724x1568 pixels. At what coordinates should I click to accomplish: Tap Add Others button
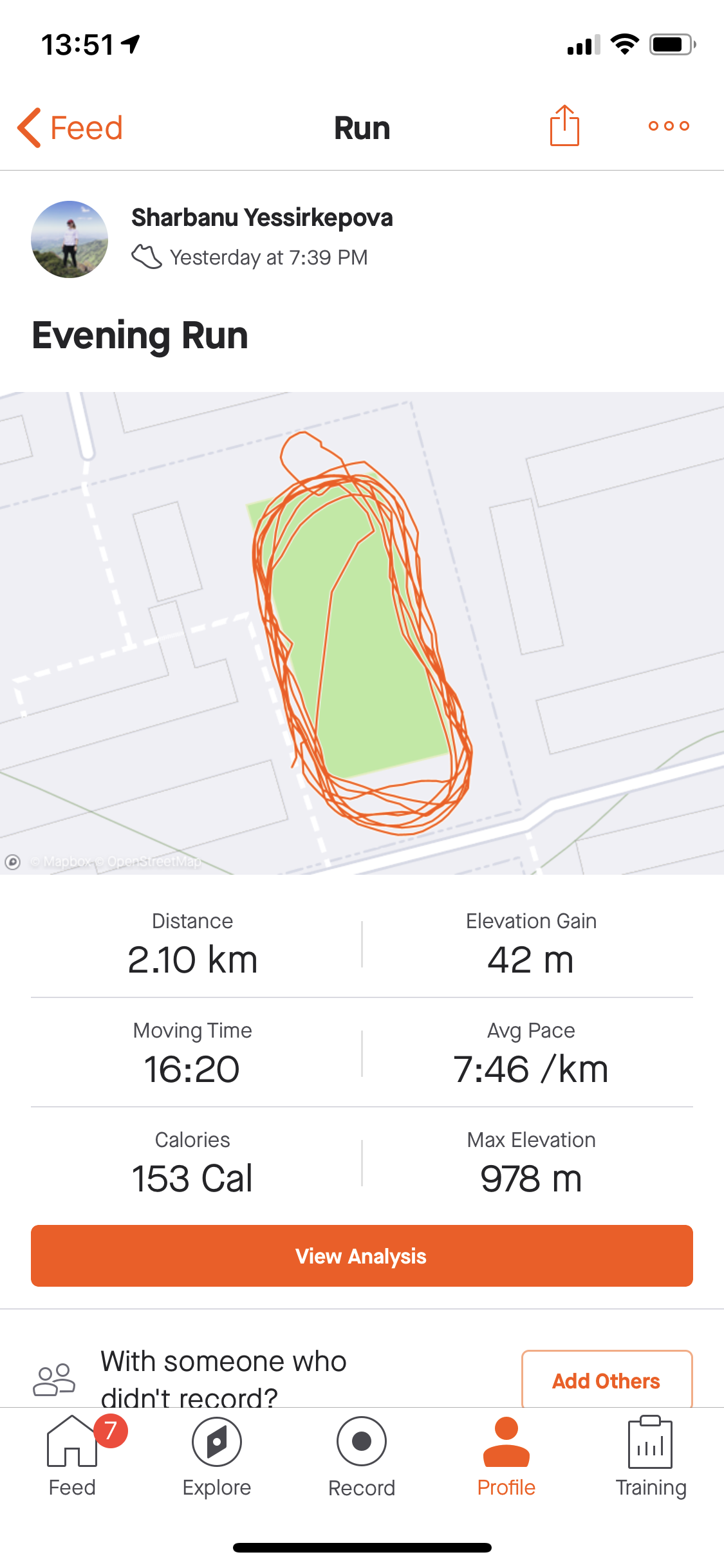click(x=606, y=1381)
